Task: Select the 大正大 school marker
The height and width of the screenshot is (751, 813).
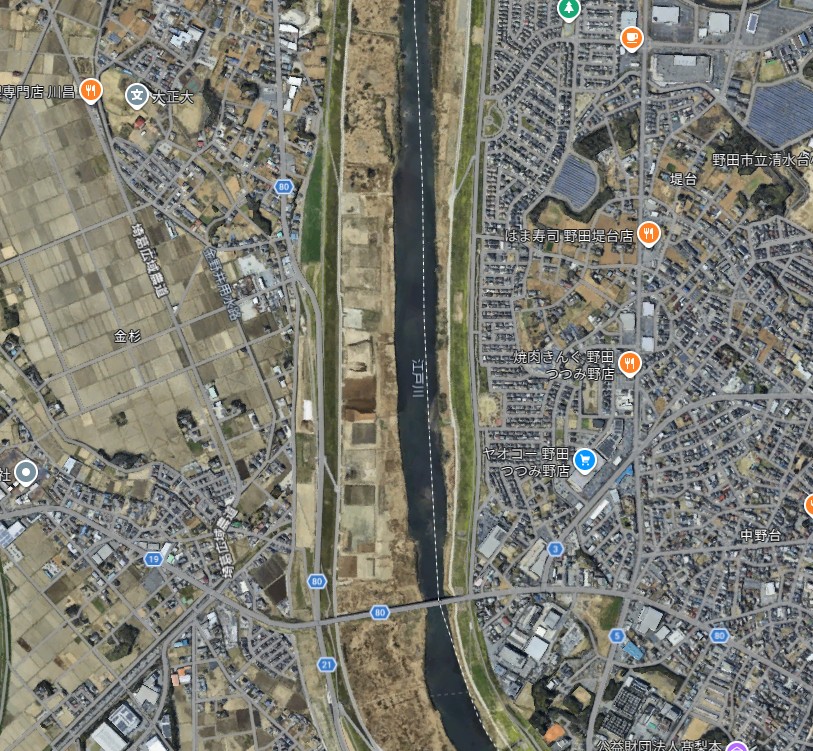Action: pos(136,96)
